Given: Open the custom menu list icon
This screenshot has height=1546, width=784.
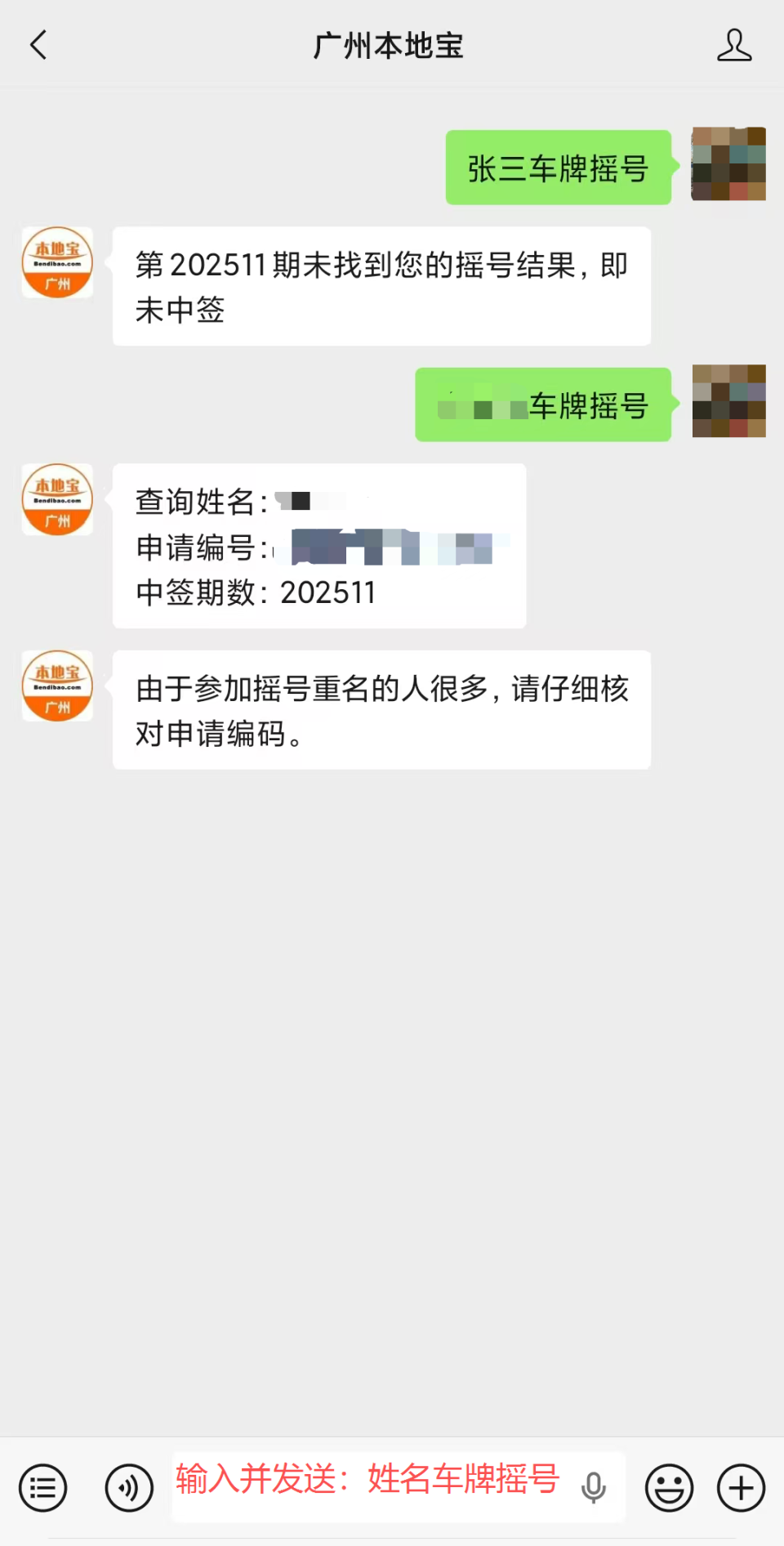Looking at the screenshot, I should click(x=42, y=1487).
